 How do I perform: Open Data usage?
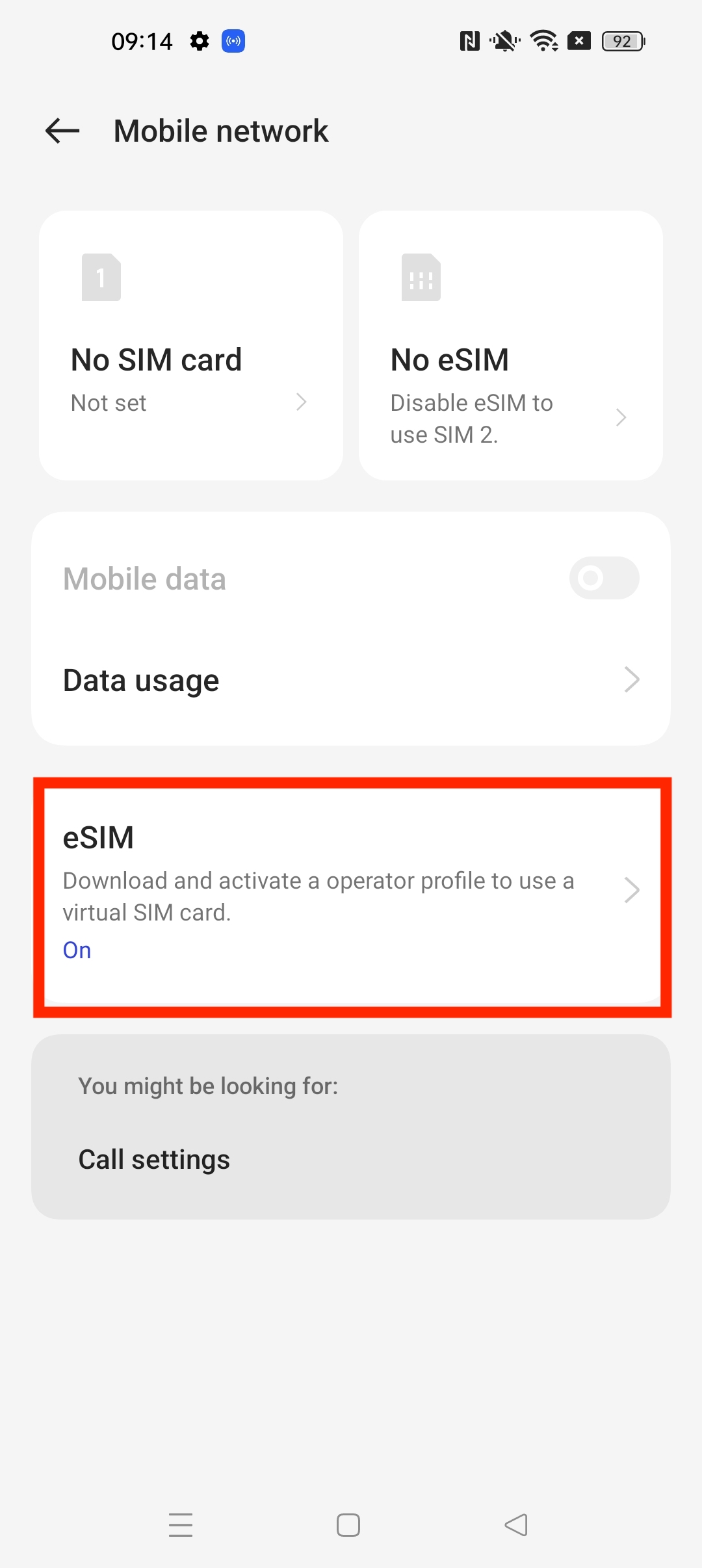coord(351,680)
